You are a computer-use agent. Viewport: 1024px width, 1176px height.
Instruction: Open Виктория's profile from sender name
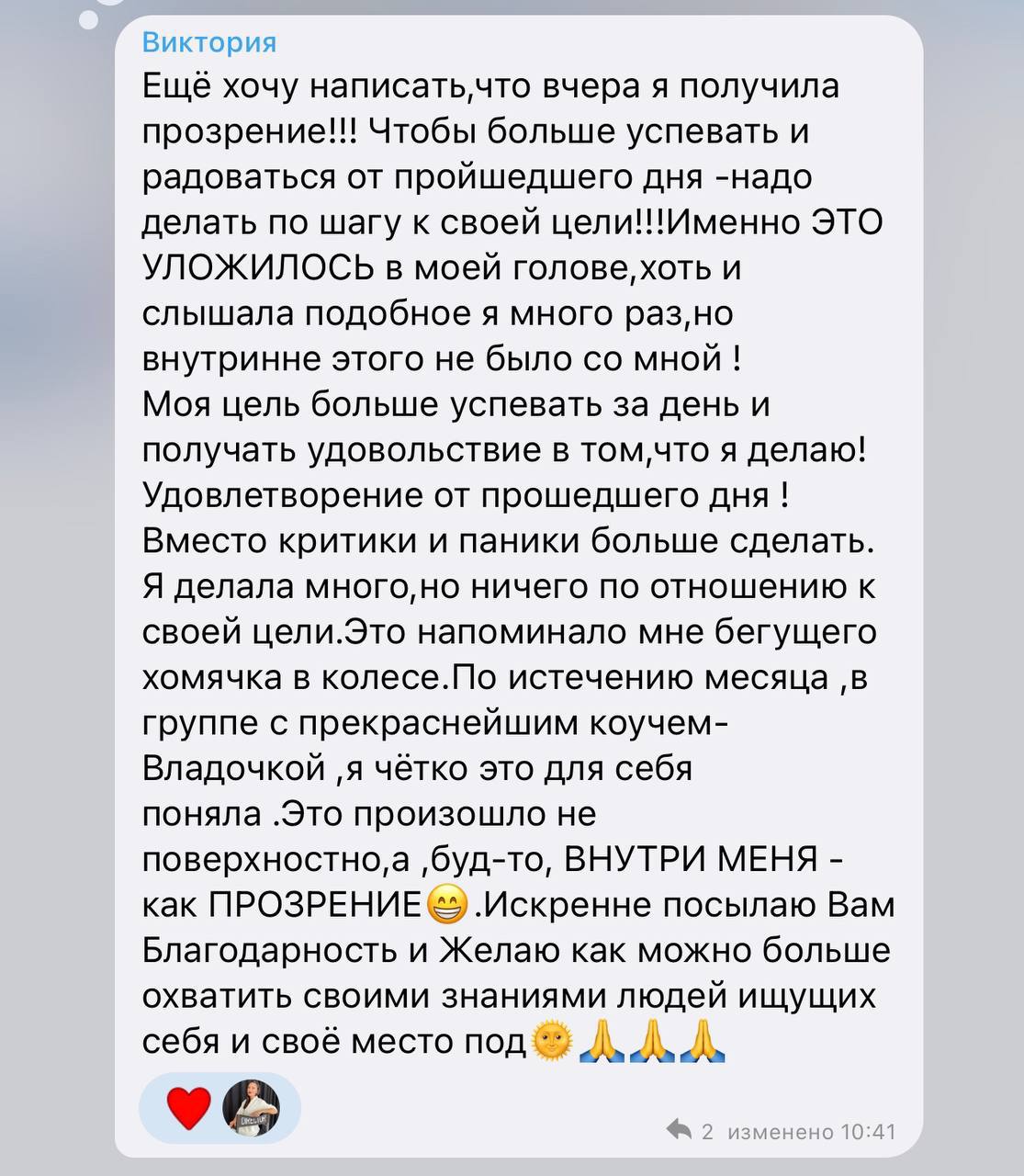(209, 42)
